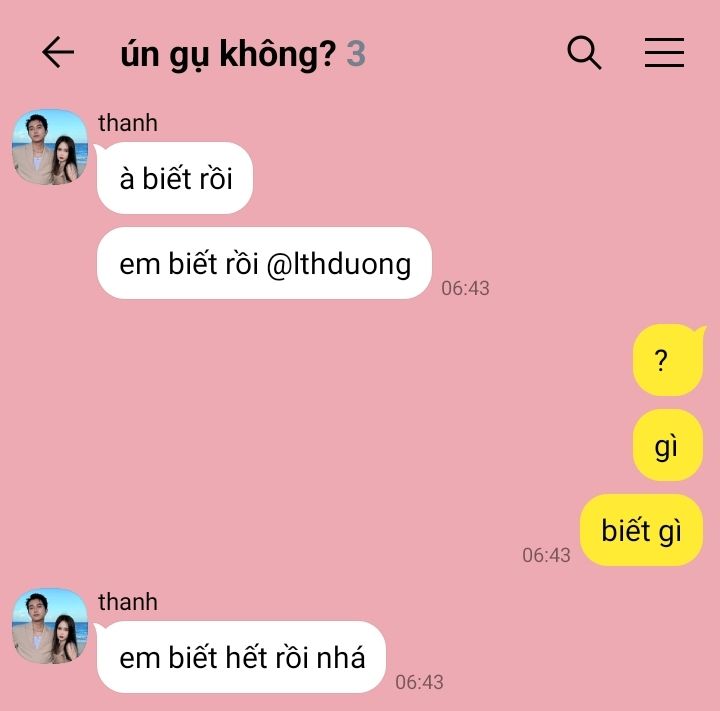720x711 pixels.
Task: Go back using the arrow icon
Action: 58,52
